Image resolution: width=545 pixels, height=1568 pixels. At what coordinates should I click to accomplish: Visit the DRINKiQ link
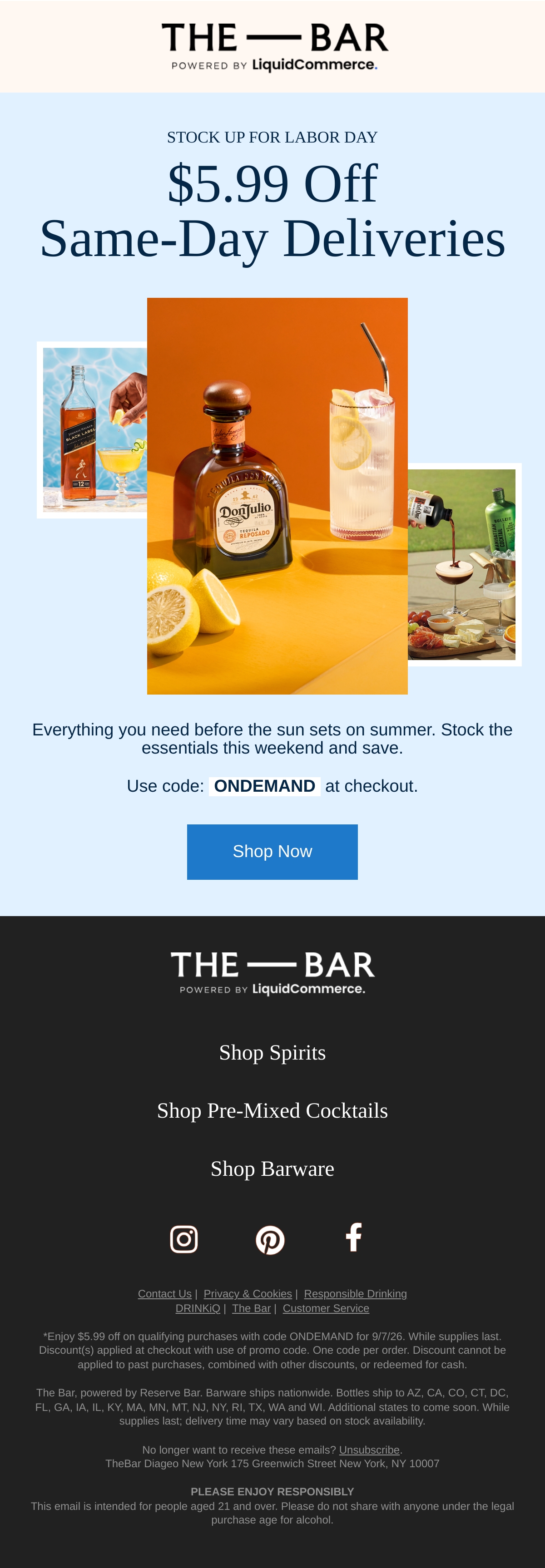pos(198,1308)
